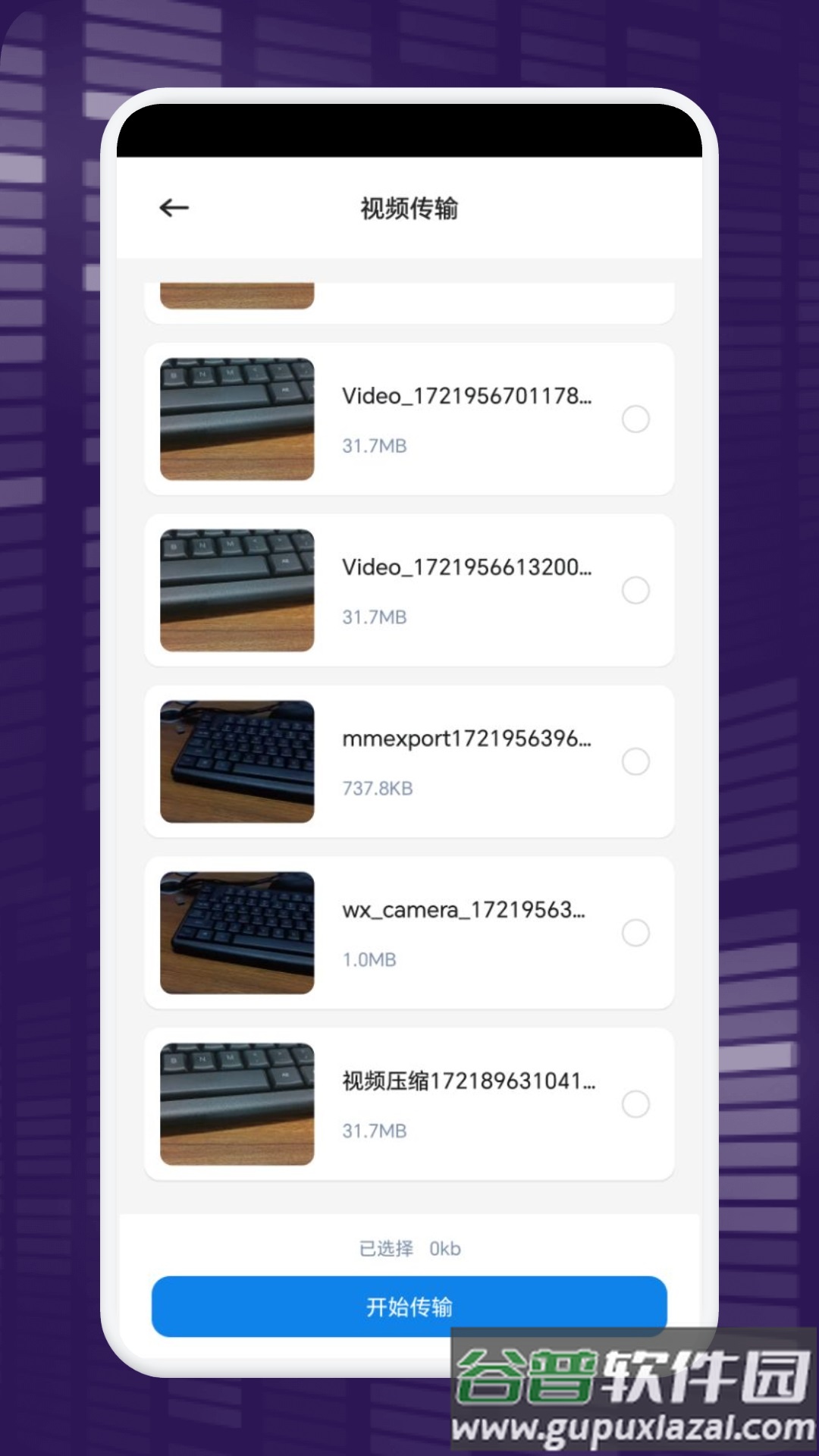Select the circle next to Video_1721956613200
The image size is (819, 1456).
point(636,590)
